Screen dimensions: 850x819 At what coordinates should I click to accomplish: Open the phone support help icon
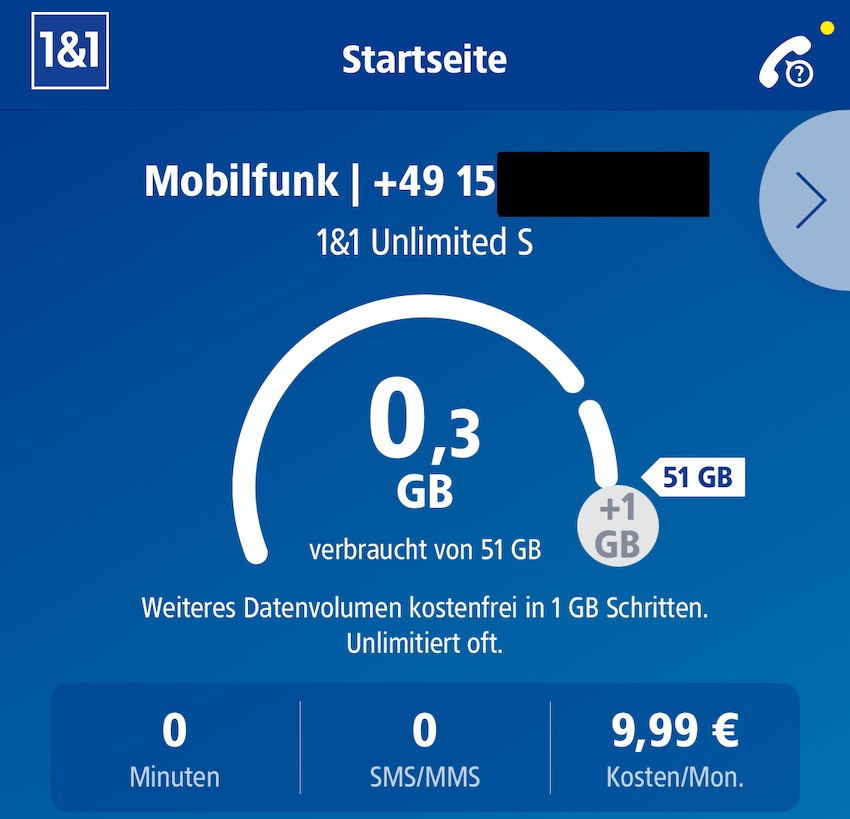click(785, 62)
